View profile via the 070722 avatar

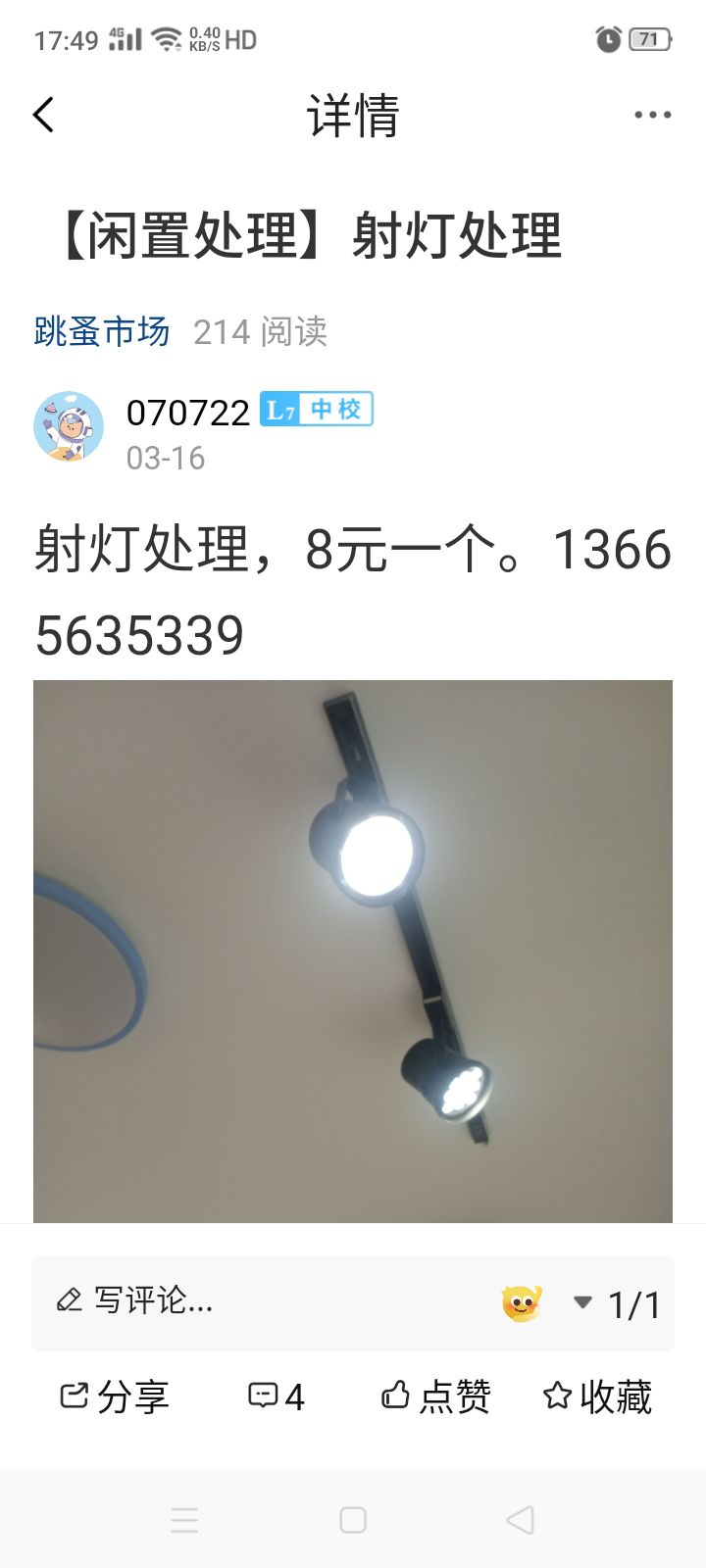tap(69, 426)
